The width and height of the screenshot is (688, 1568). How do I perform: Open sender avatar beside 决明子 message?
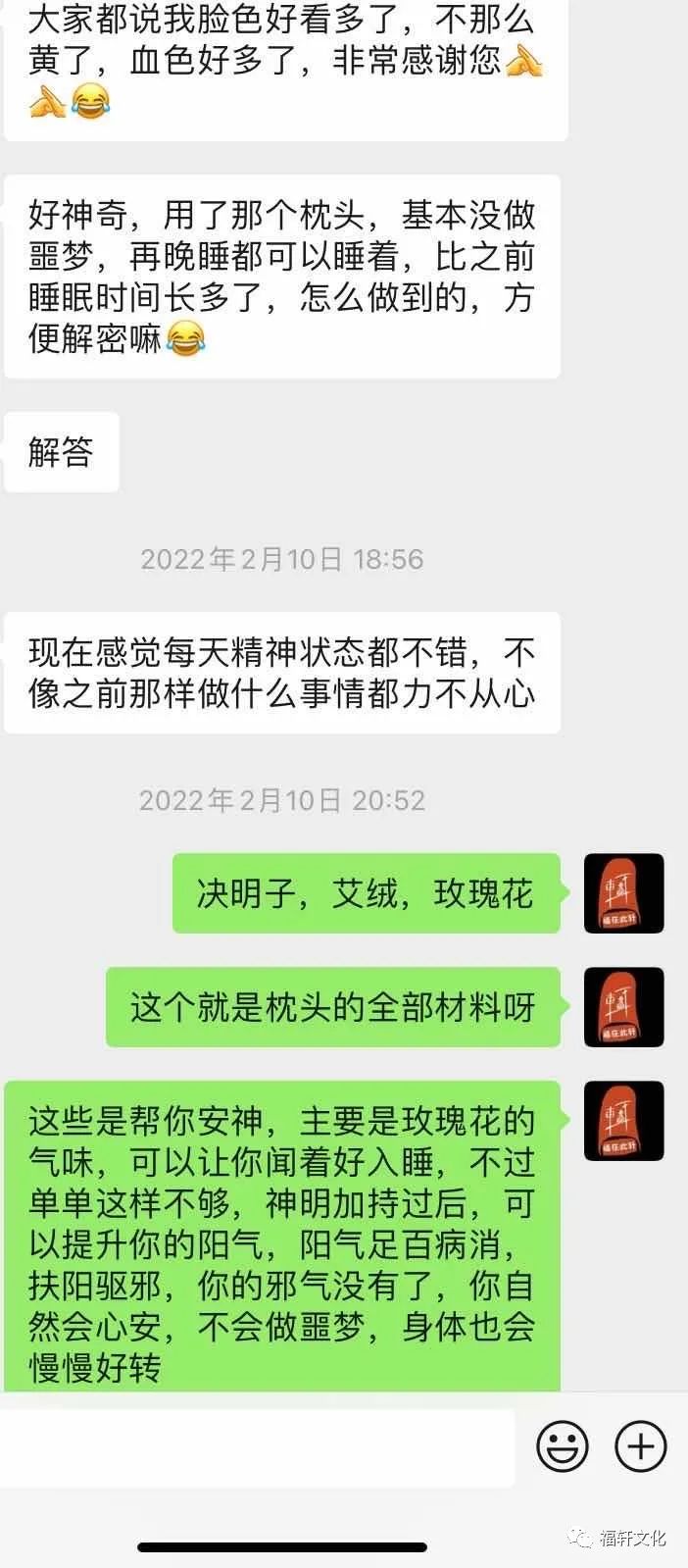pos(623,893)
